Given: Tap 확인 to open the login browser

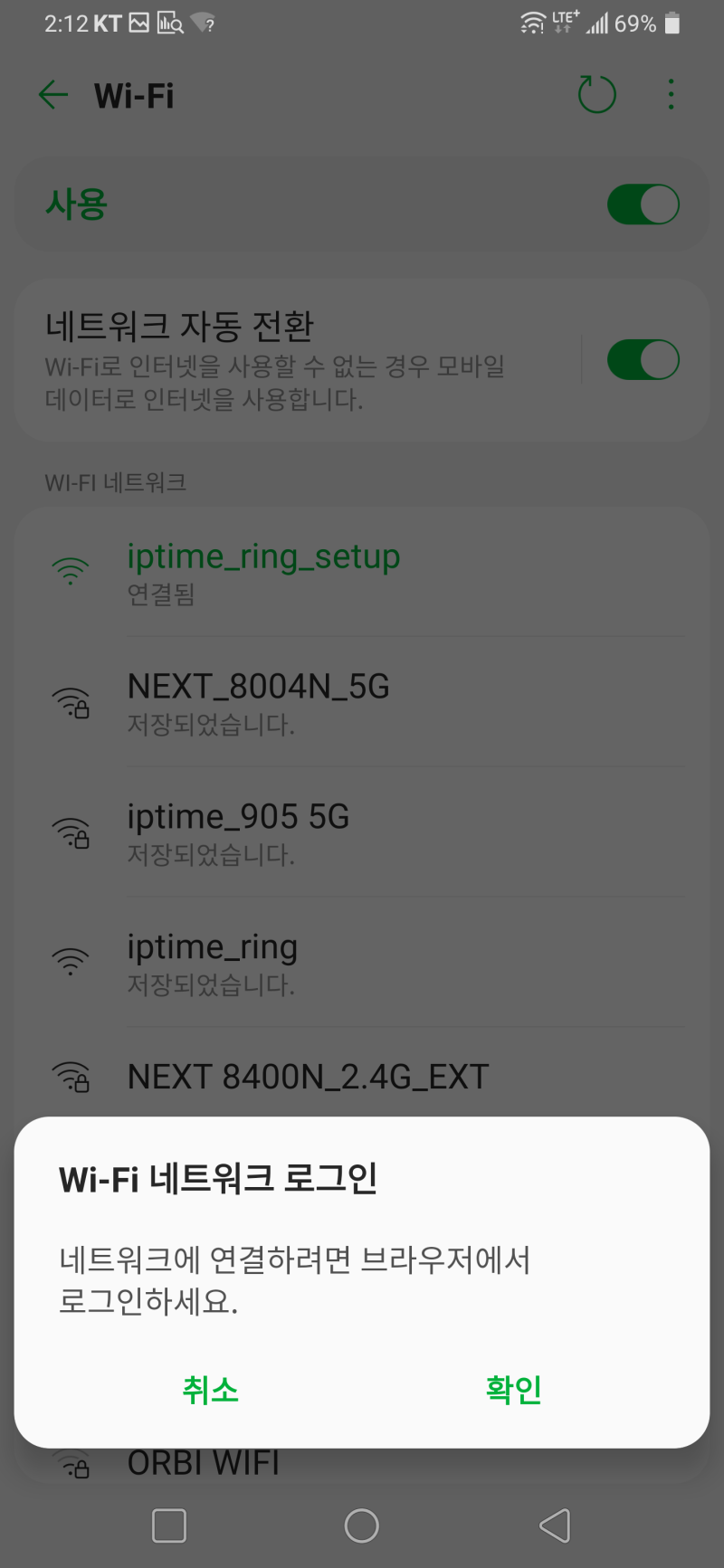Looking at the screenshot, I should 513,1391.
